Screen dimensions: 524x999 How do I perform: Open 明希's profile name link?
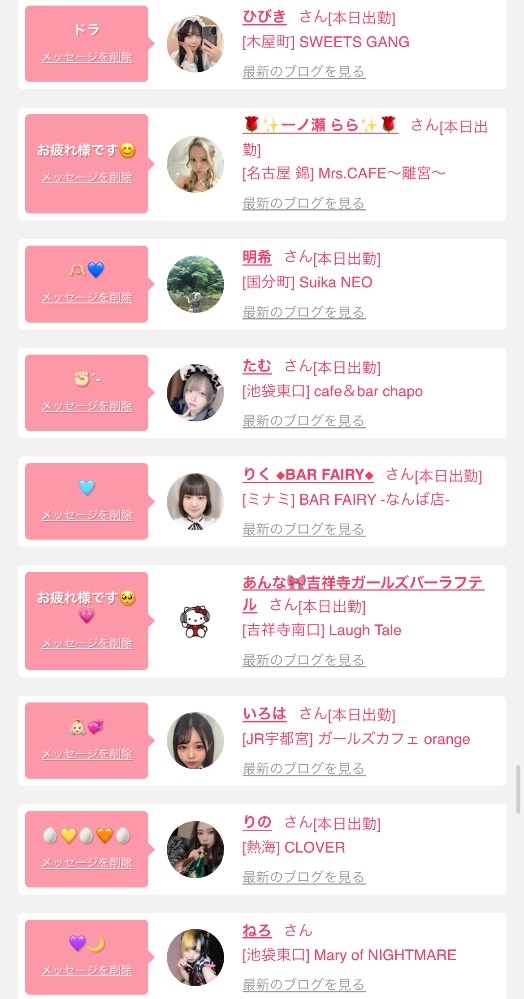257,258
